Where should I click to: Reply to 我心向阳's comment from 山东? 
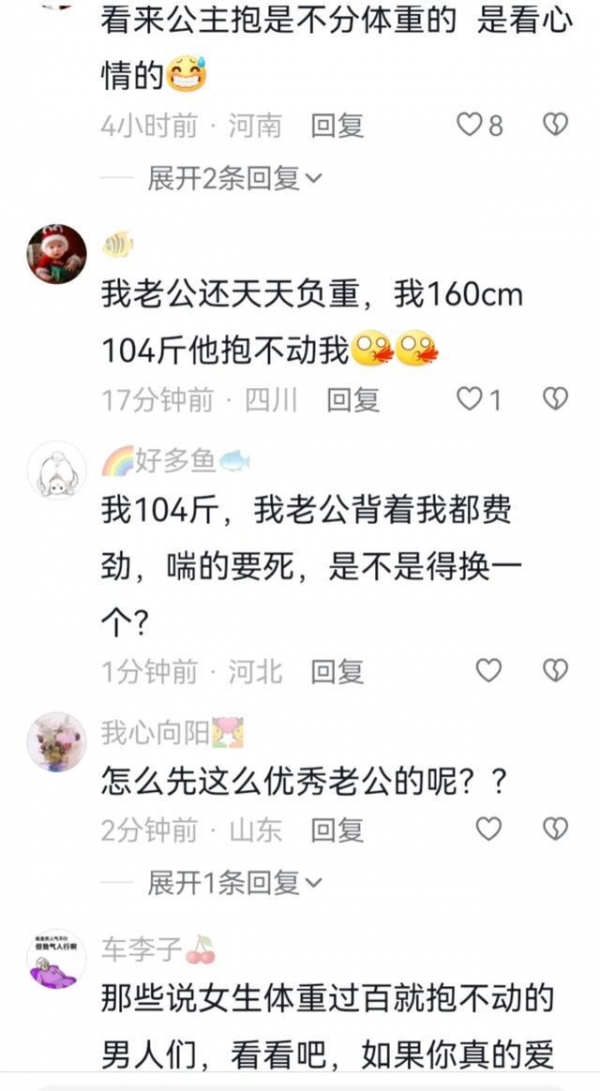pos(337,830)
